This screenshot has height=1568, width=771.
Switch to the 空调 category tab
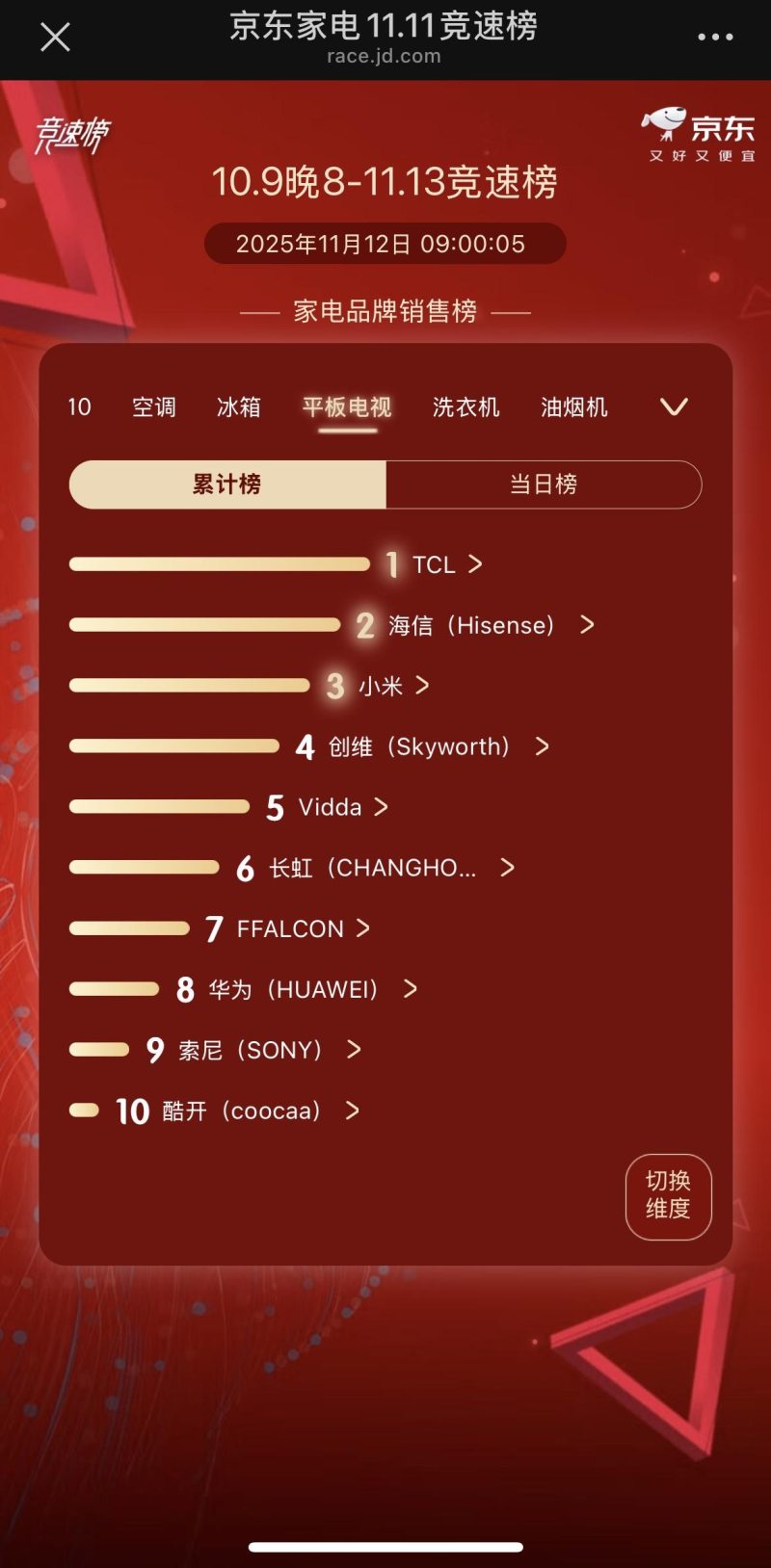[153, 407]
